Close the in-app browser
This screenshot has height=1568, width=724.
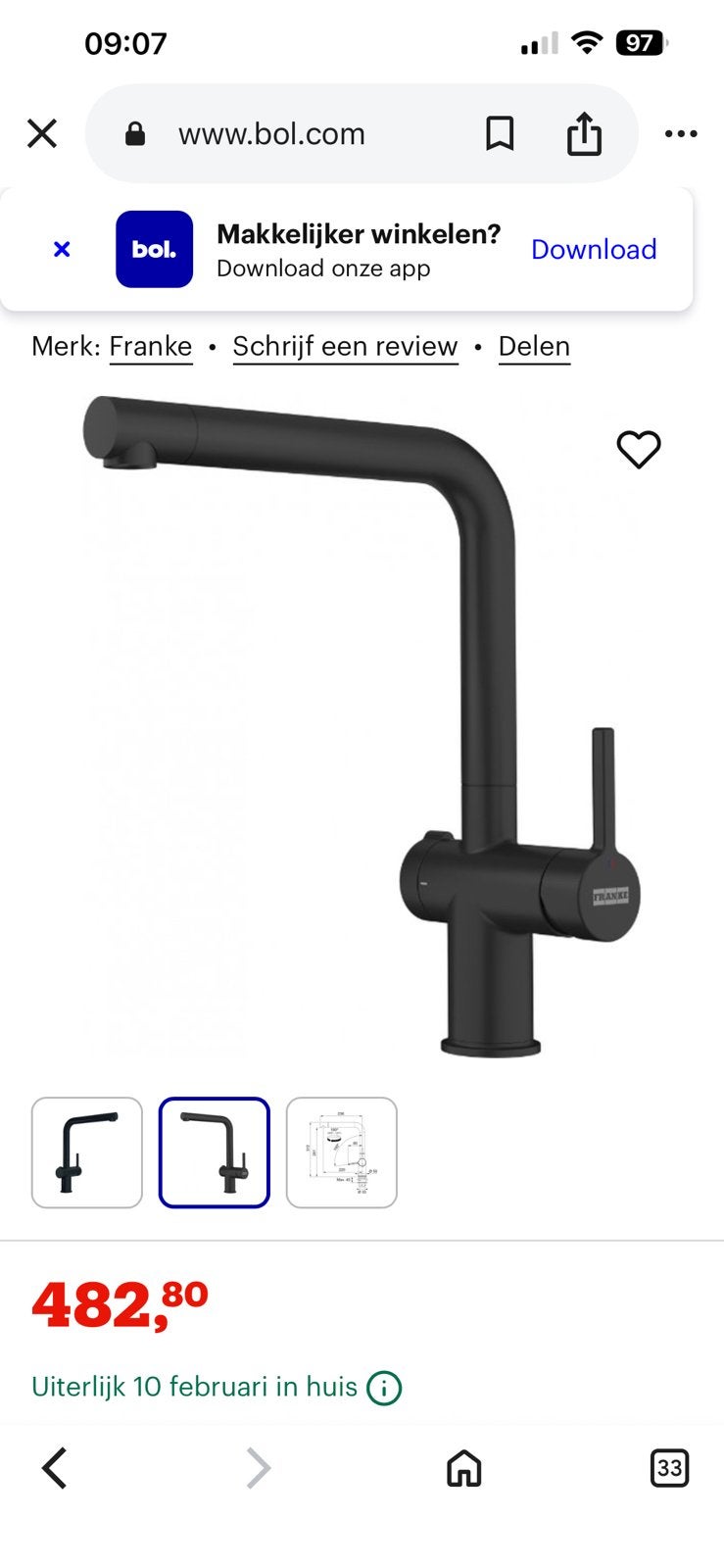[x=42, y=133]
